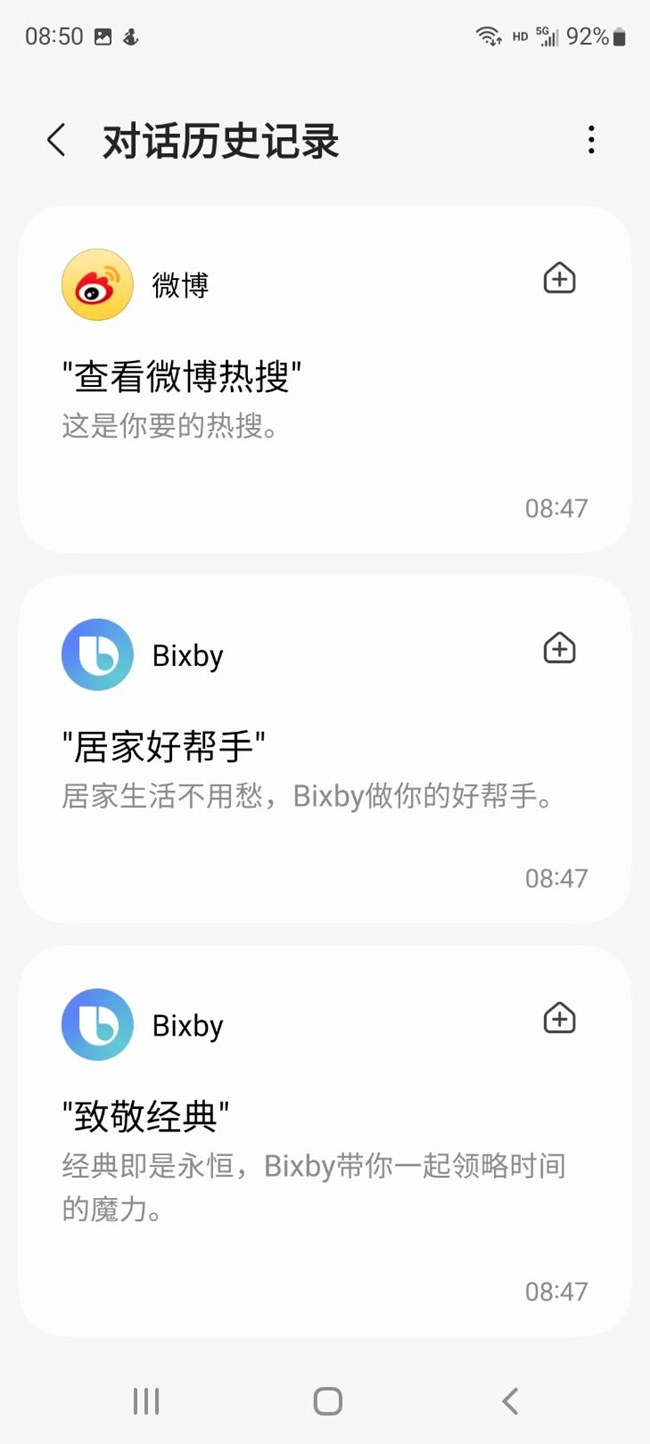The height and width of the screenshot is (1444, 650).
Task: Open recent apps from the navigation bar
Action: tap(146, 1401)
